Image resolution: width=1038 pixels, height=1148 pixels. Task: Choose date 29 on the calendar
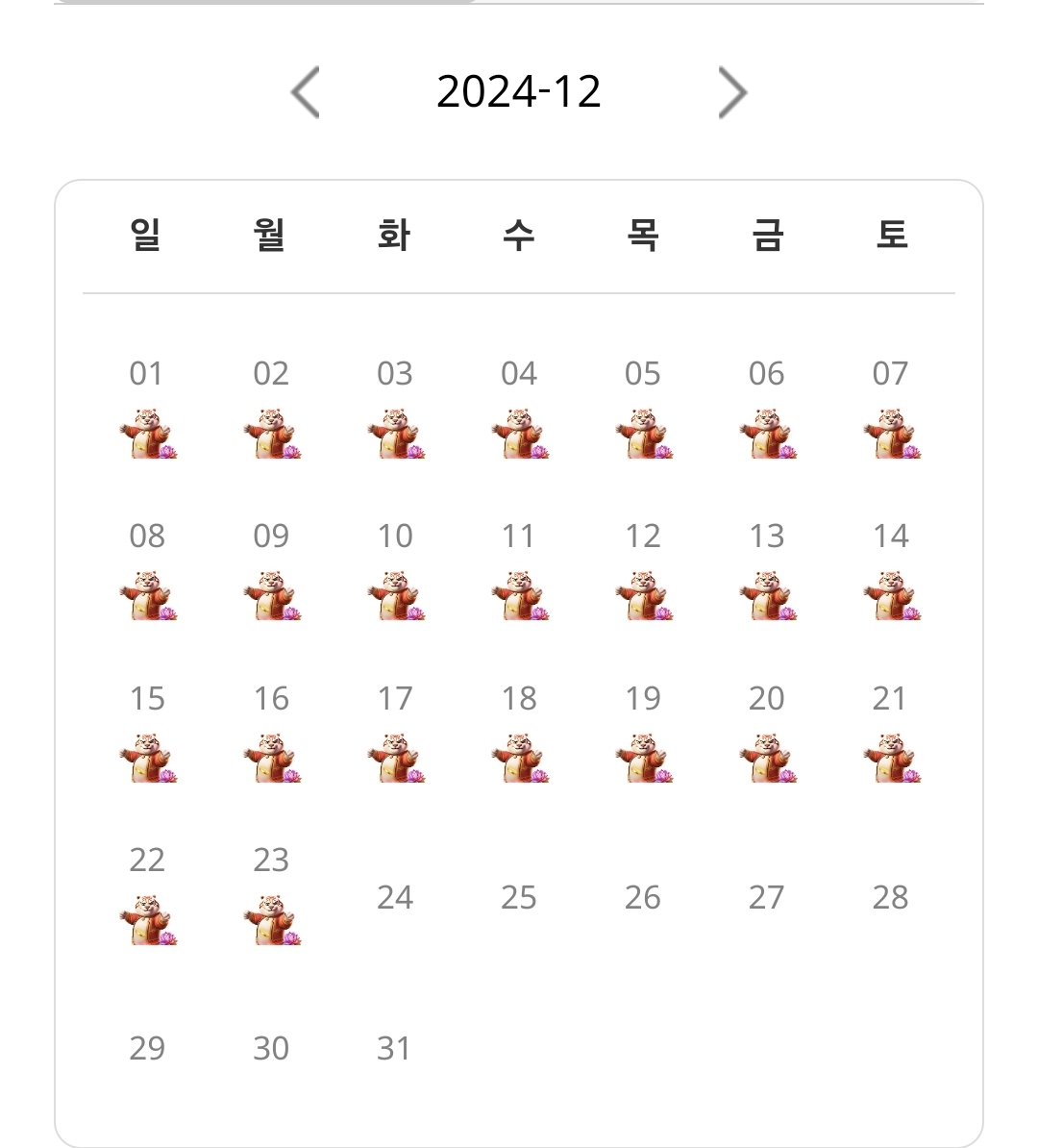pyautogui.click(x=147, y=1048)
